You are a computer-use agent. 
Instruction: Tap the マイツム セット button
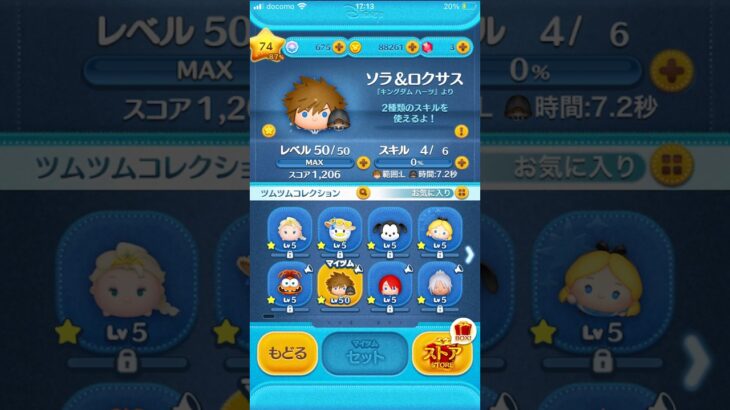(364, 353)
